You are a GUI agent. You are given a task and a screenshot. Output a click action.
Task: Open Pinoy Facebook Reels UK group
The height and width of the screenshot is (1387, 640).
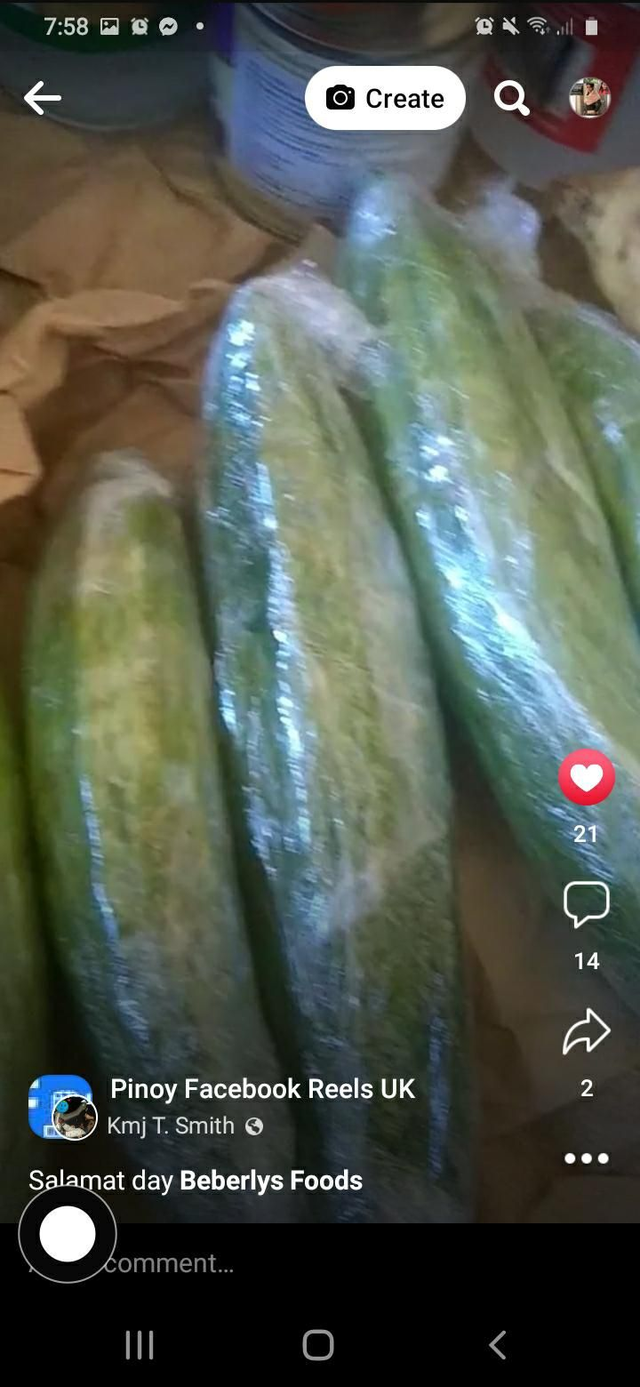point(262,1089)
